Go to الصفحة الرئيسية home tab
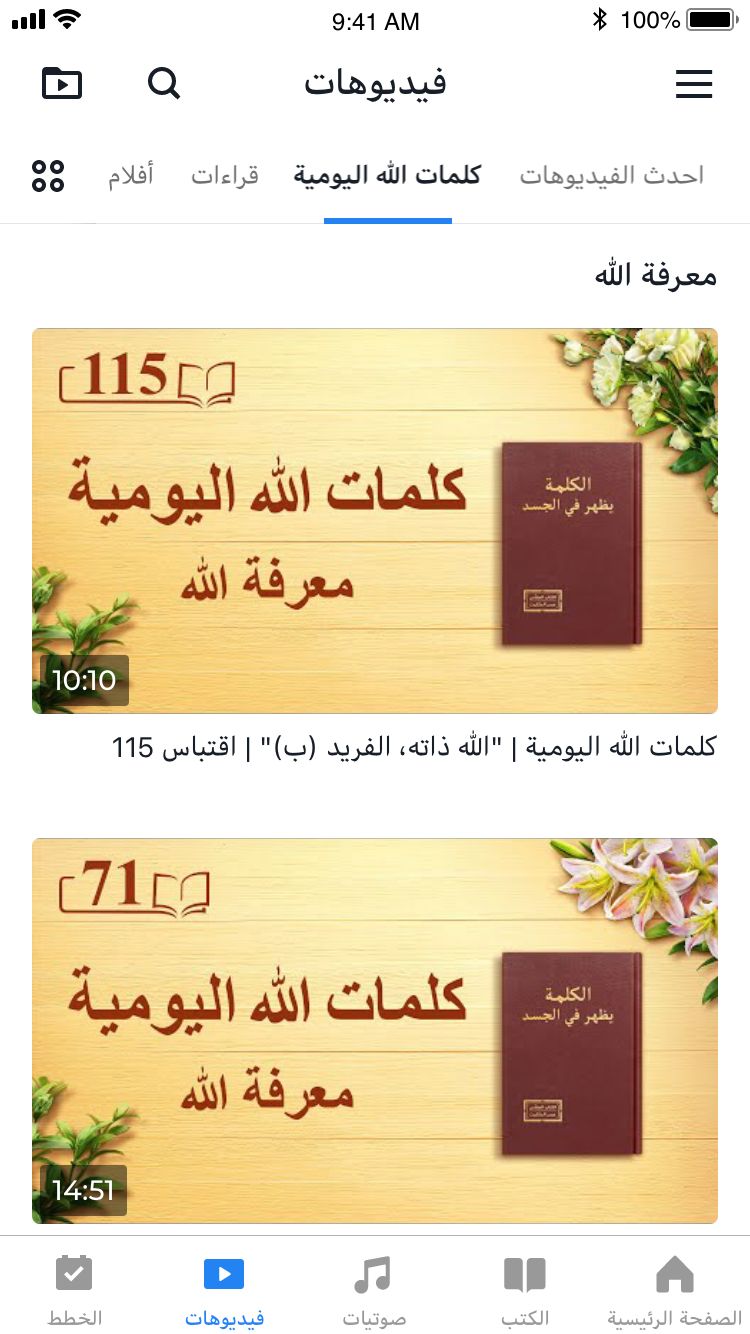The width and height of the screenshot is (750, 1334). [674, 1290]
